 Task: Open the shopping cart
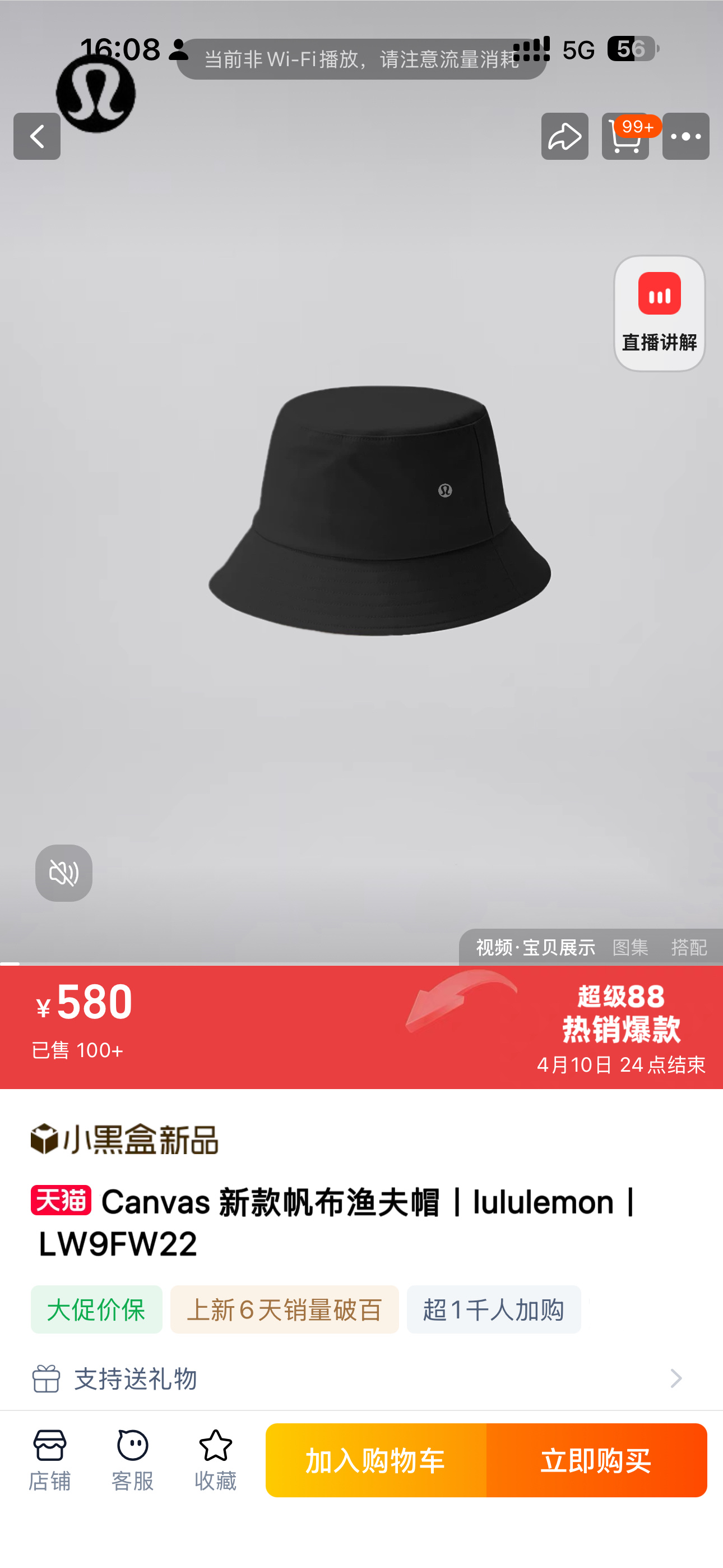625,136
